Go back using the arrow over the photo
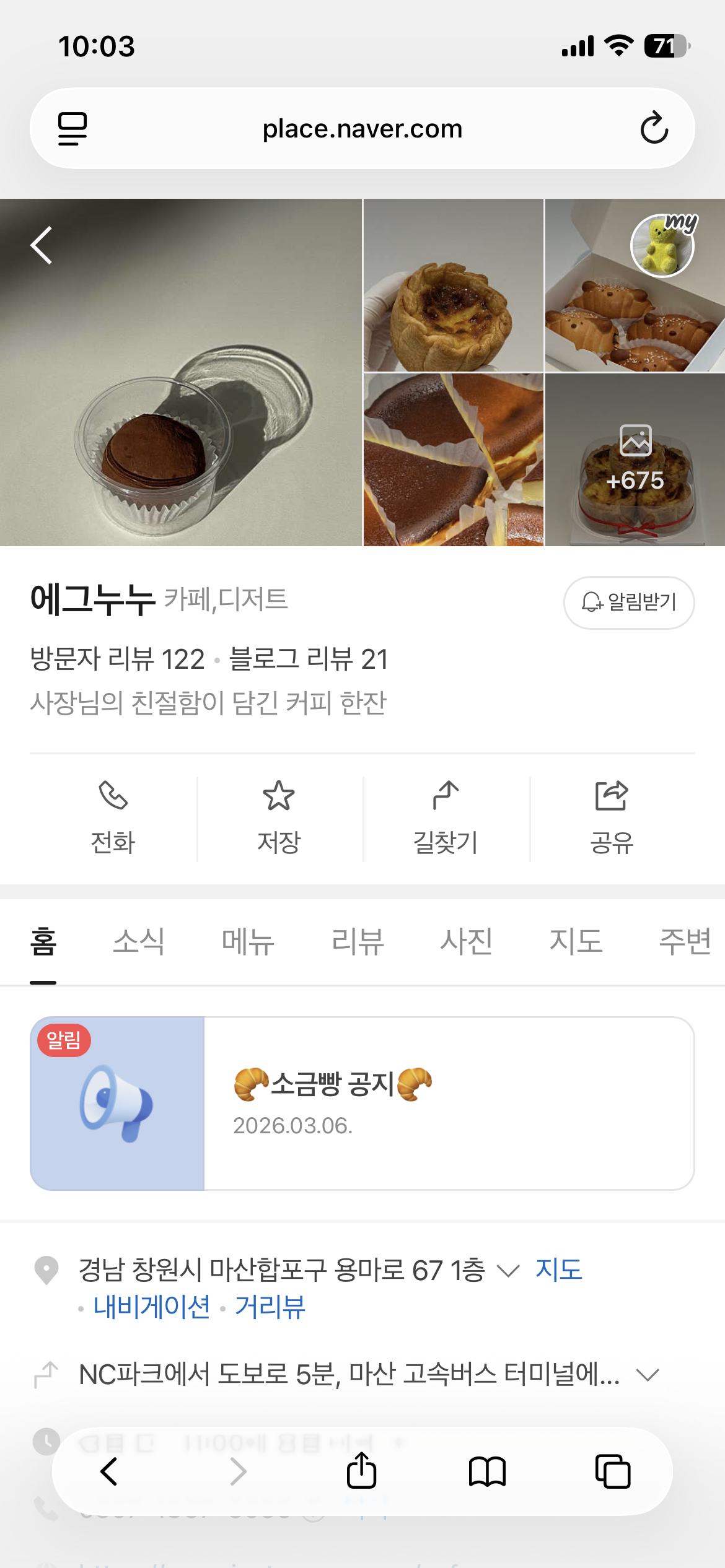This screenshot has height=1568, width=725. [42, 245]
